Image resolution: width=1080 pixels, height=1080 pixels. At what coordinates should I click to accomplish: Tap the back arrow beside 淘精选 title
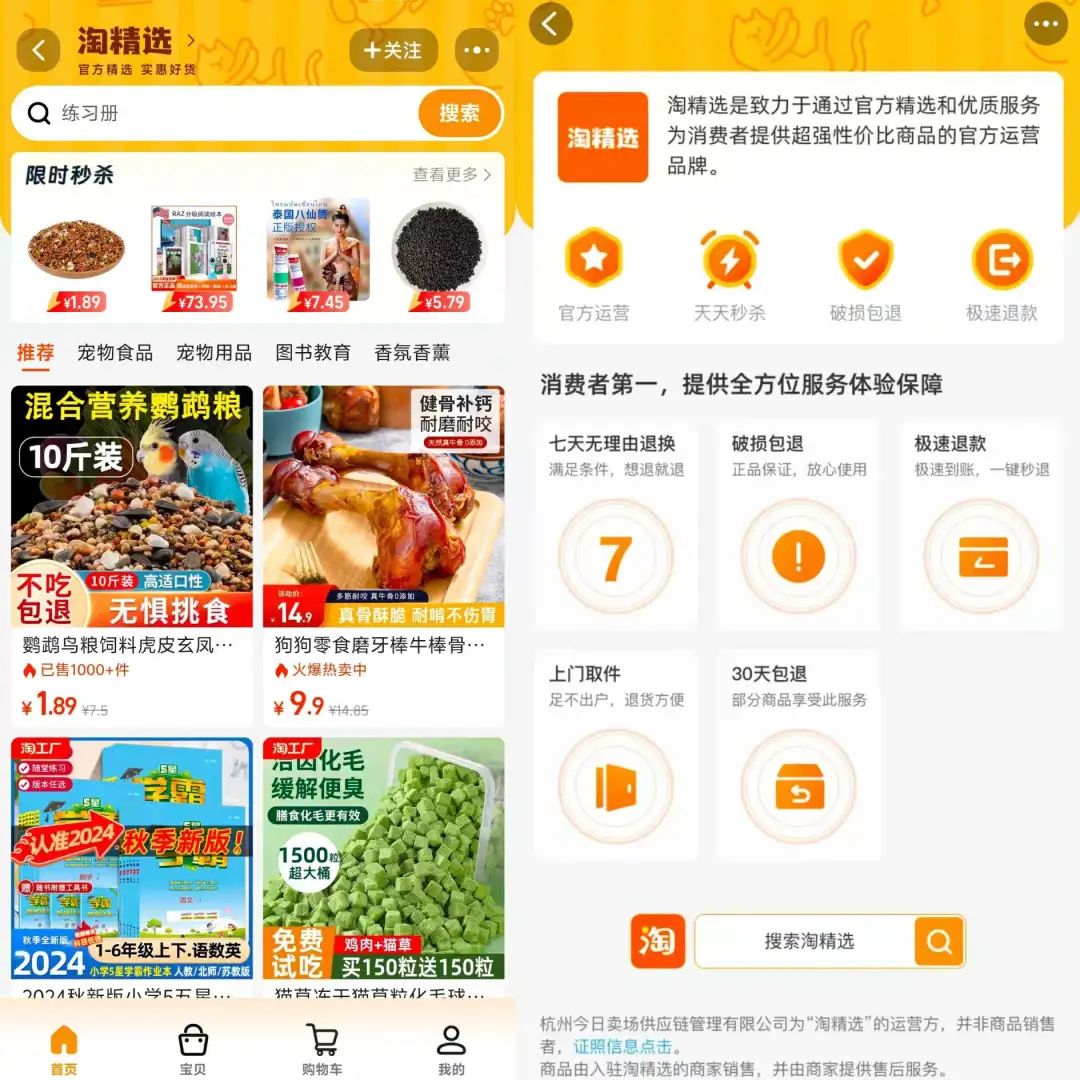(x=38, y=50)
